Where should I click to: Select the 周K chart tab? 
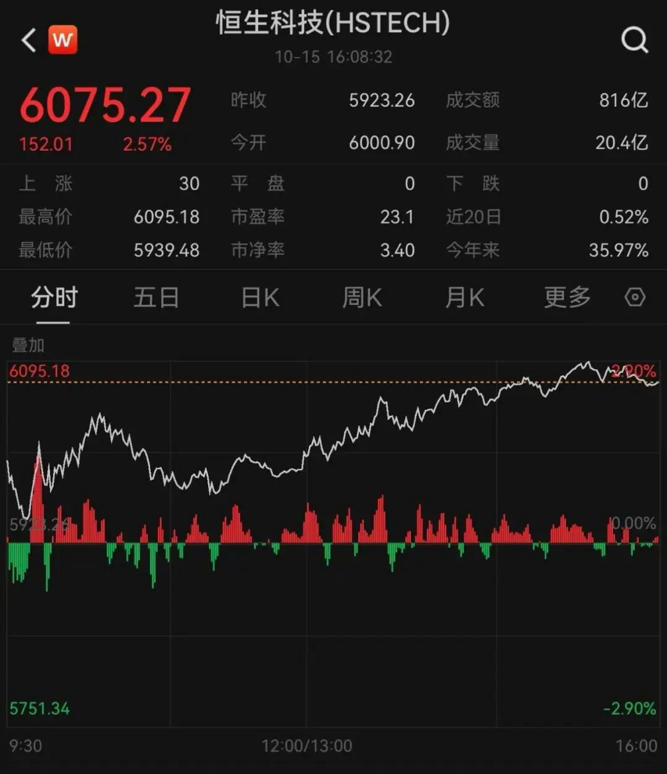pos(361,297)
